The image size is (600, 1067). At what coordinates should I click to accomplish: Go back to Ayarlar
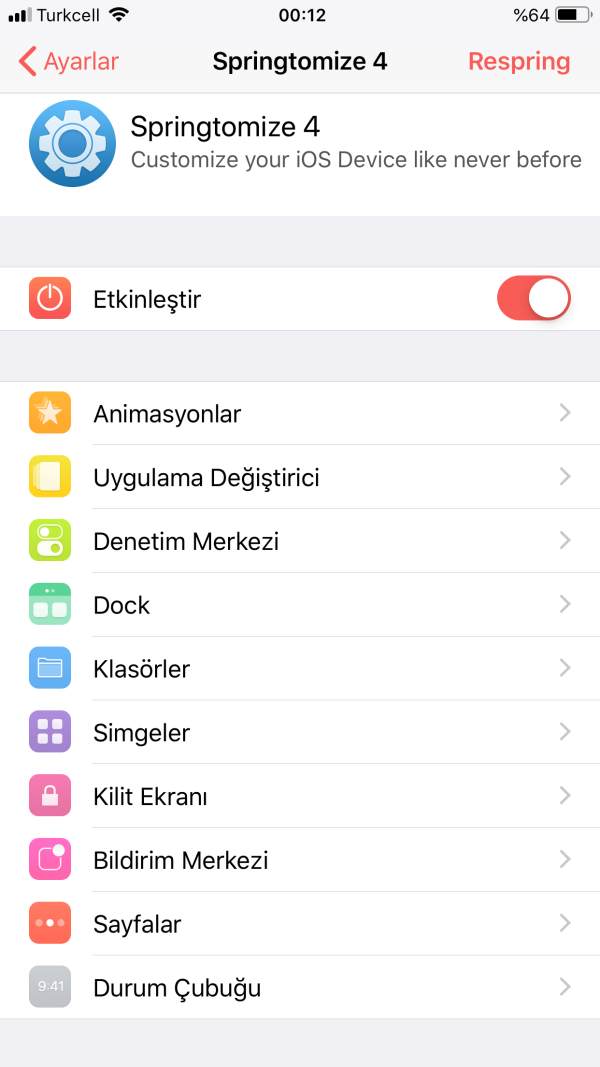[x=68, y=61]
